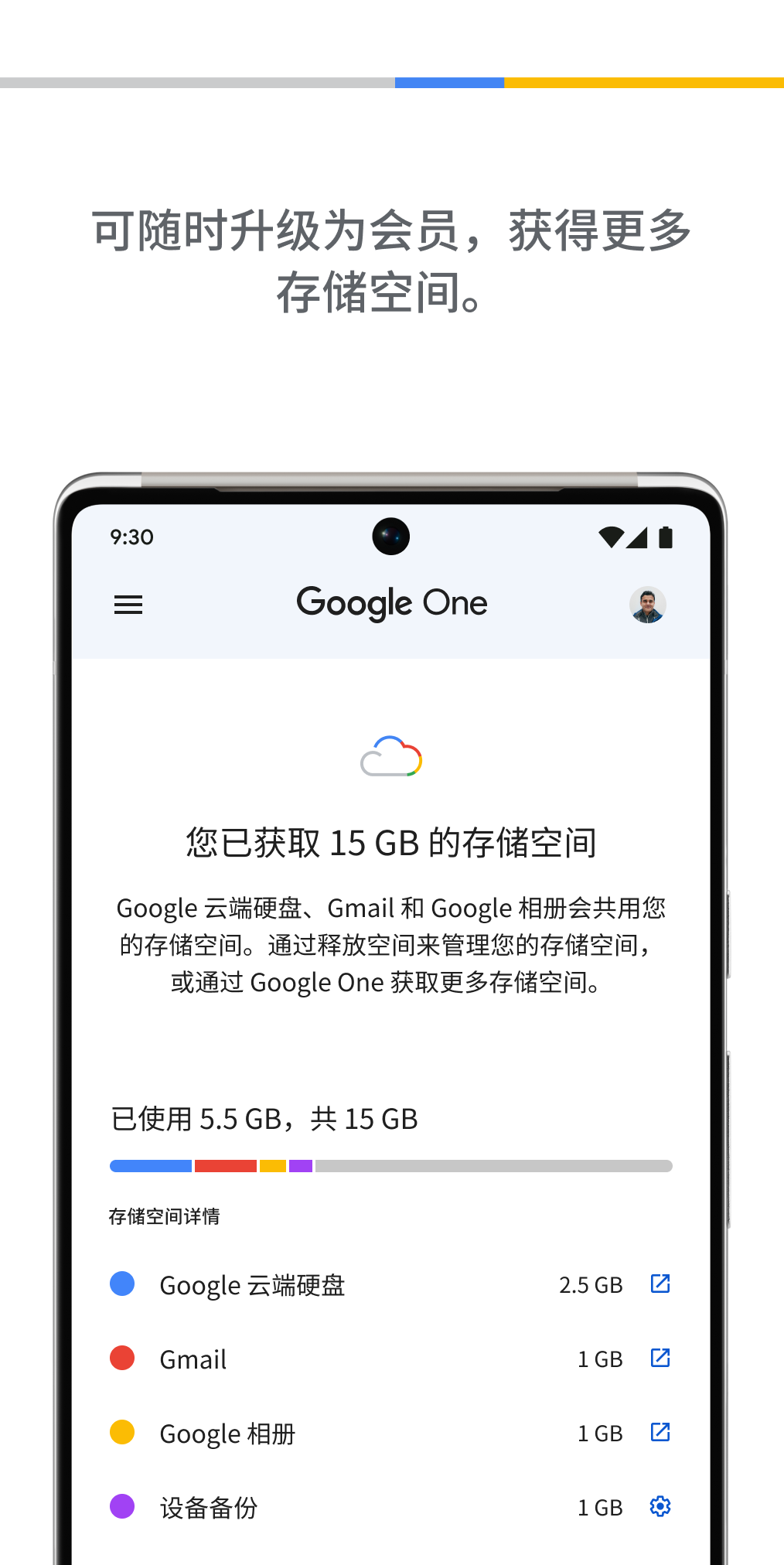This screenshot has height=1565, width=784.
Task: Click the storage usage progress bar
Action: coord(392,1164)
